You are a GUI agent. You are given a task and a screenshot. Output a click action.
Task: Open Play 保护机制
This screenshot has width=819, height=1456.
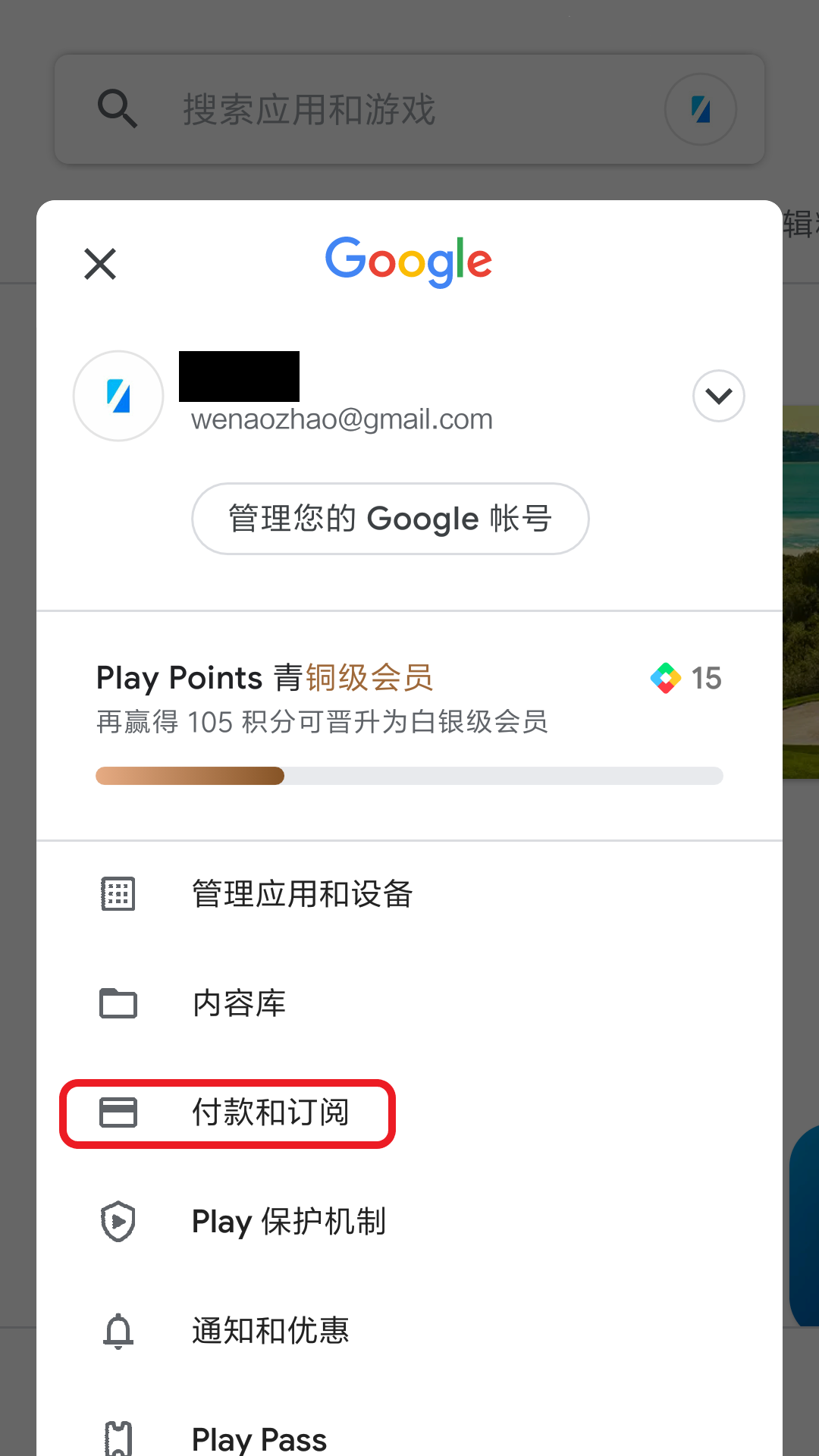409,1222
